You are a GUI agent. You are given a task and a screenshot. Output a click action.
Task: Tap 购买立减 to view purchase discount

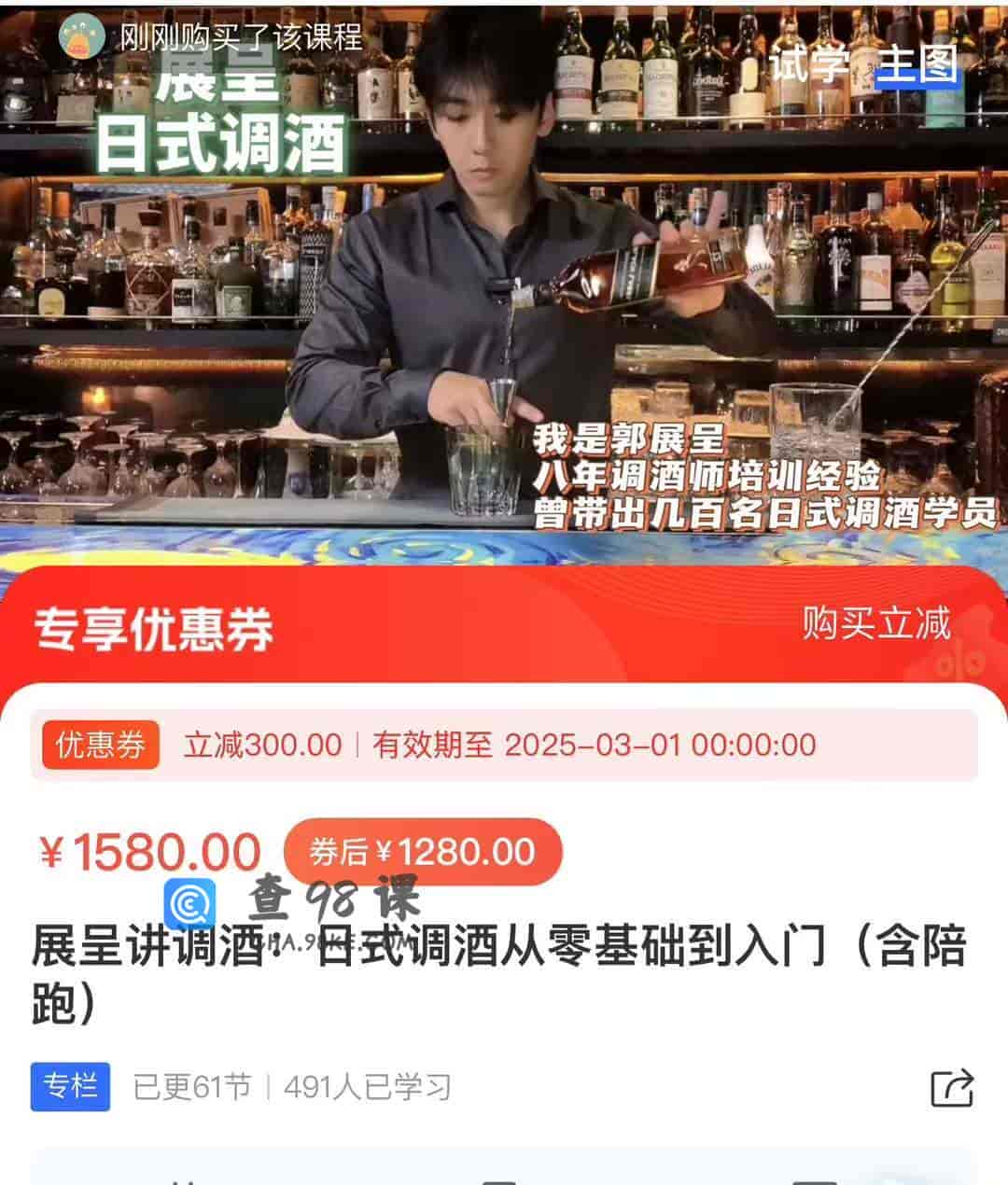[874, 627]
